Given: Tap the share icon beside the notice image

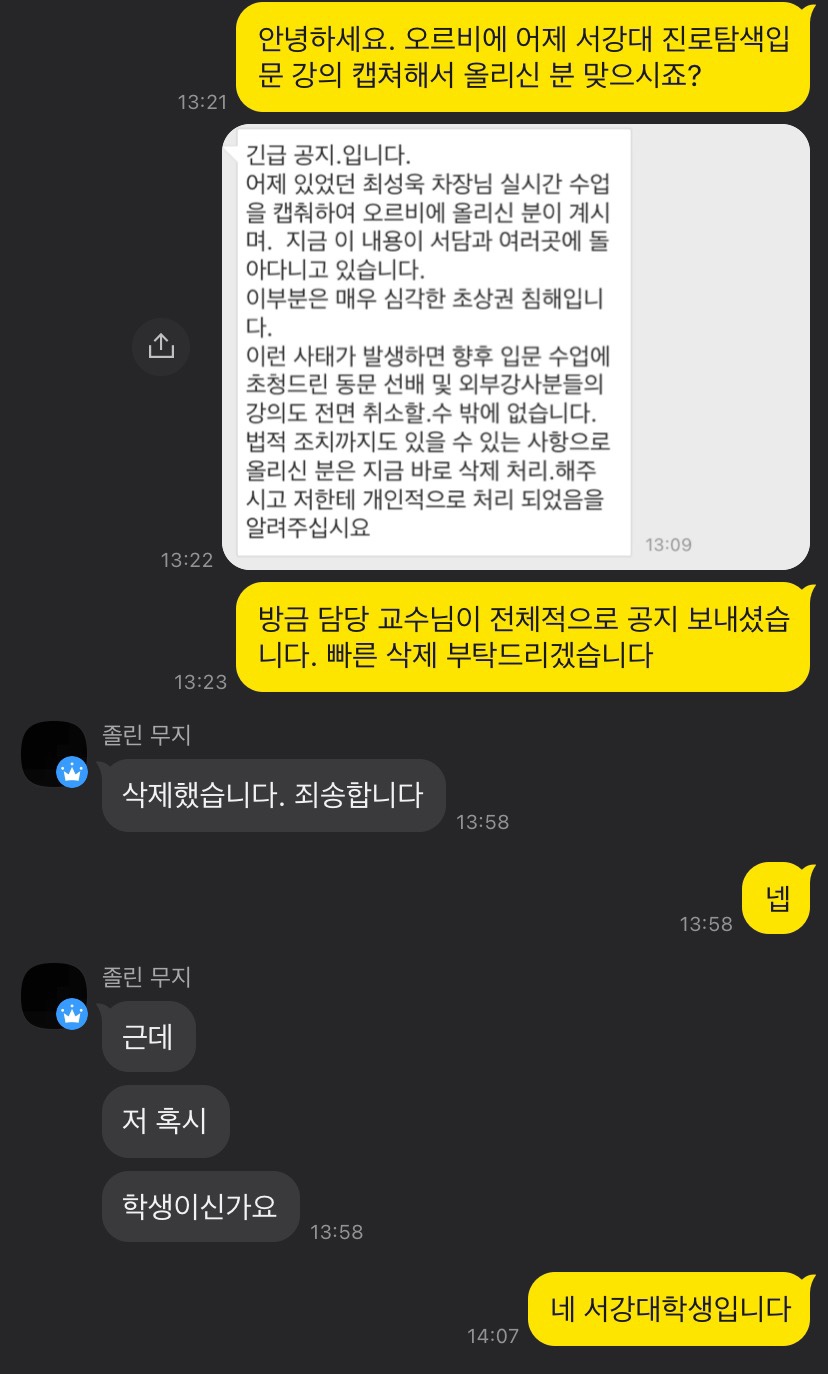Looking at the screenshot, I should coord(161,346).
